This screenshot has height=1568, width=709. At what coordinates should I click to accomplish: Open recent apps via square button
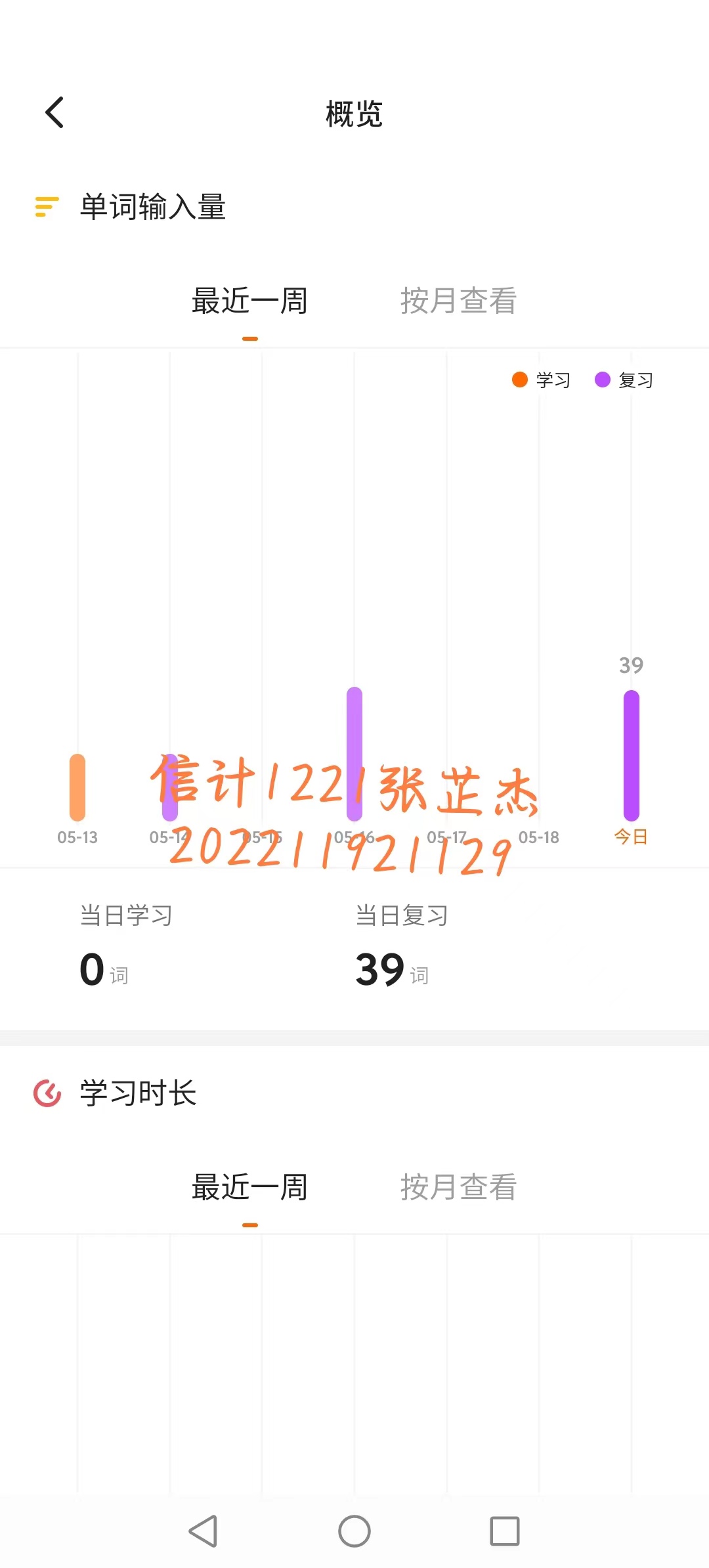(505, 1531)
